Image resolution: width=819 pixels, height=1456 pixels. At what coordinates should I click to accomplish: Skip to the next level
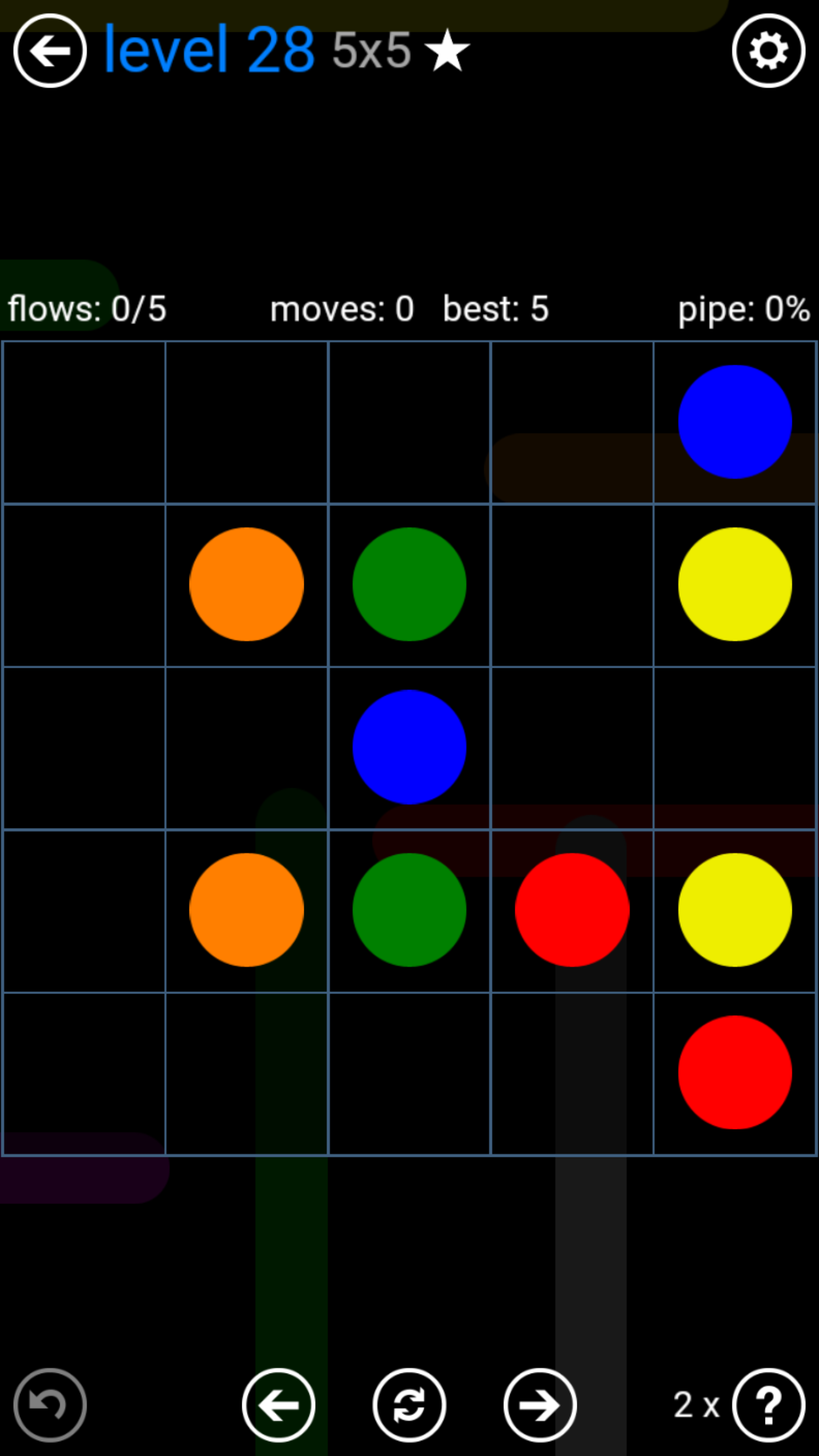[540, 1405]
